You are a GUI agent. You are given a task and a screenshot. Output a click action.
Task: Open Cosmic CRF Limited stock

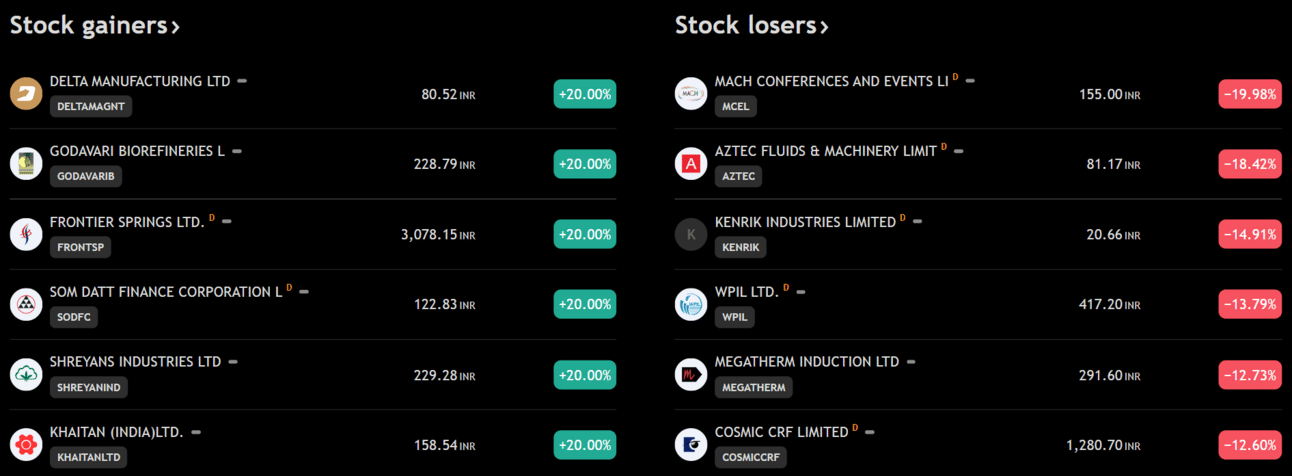pos(781,432)
